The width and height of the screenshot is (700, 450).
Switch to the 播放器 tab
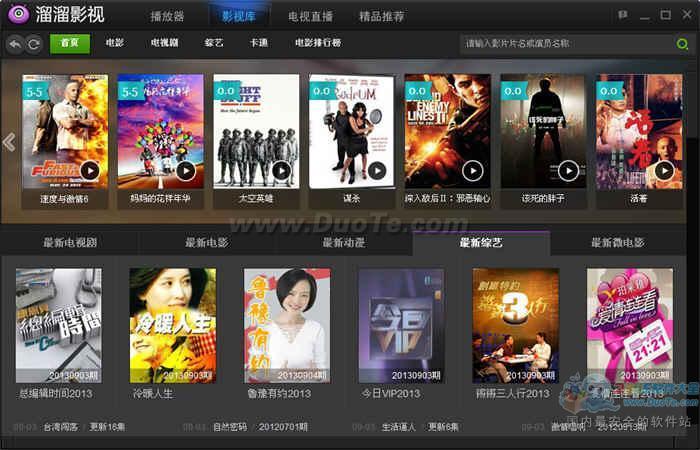[167, 17]
